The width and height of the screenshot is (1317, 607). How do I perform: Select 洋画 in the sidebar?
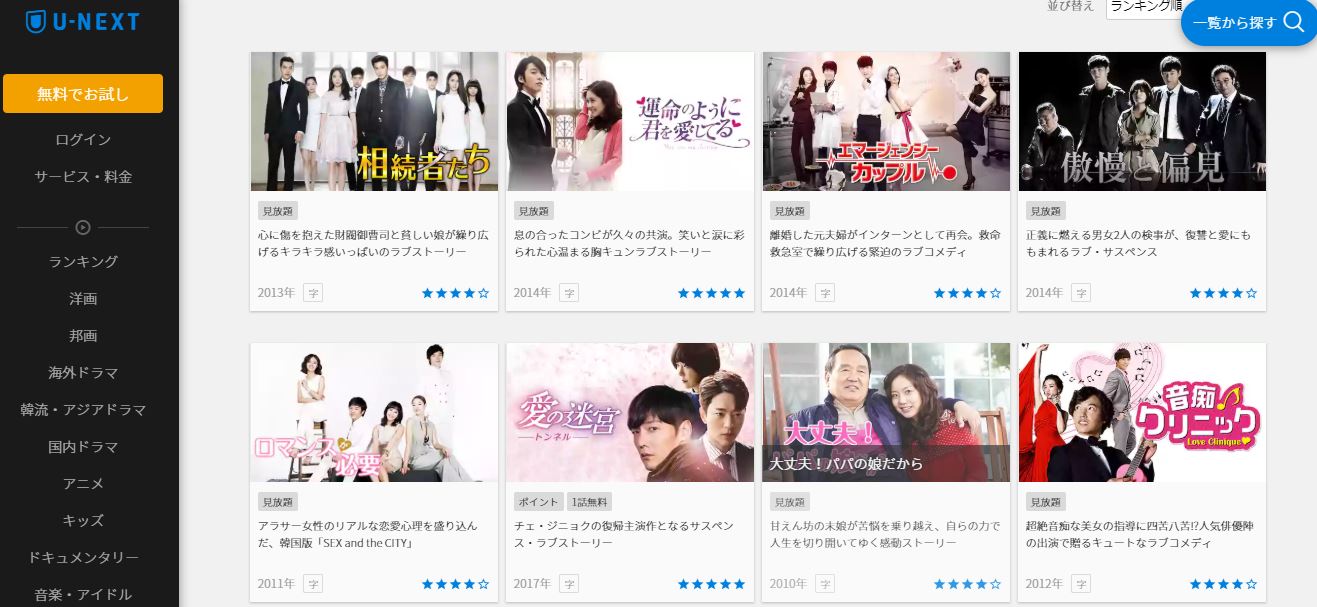(83, 299)
